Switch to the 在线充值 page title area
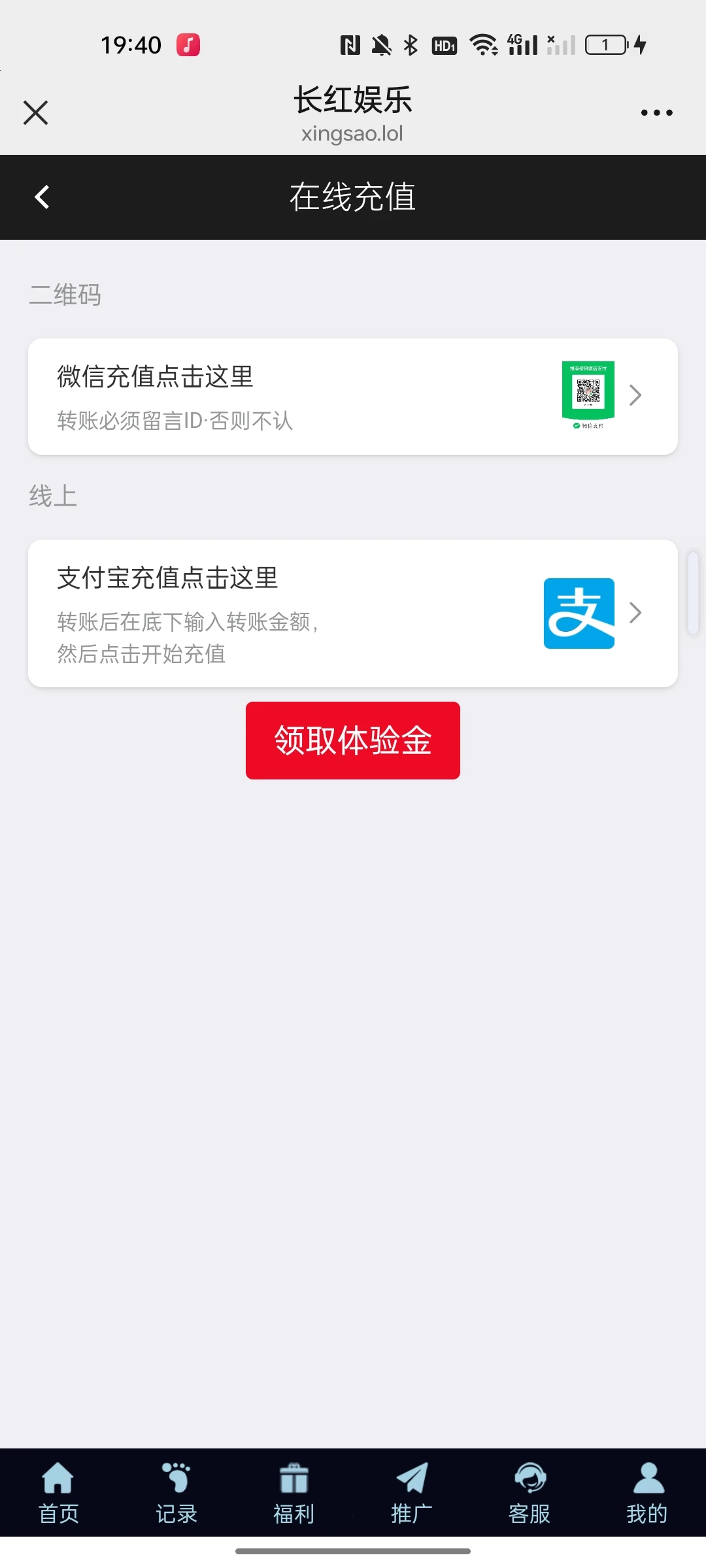The image size is (706, 1568). click(x=353, y=197)
